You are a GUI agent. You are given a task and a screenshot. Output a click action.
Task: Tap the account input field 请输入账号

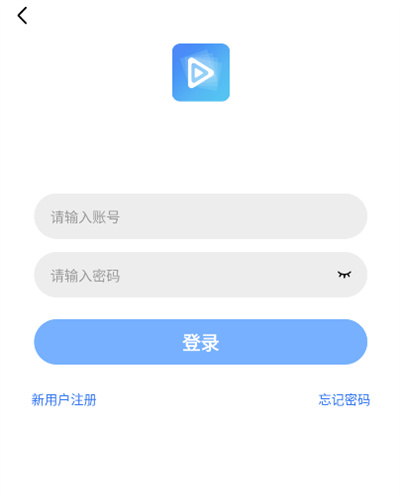coord(201,216)
